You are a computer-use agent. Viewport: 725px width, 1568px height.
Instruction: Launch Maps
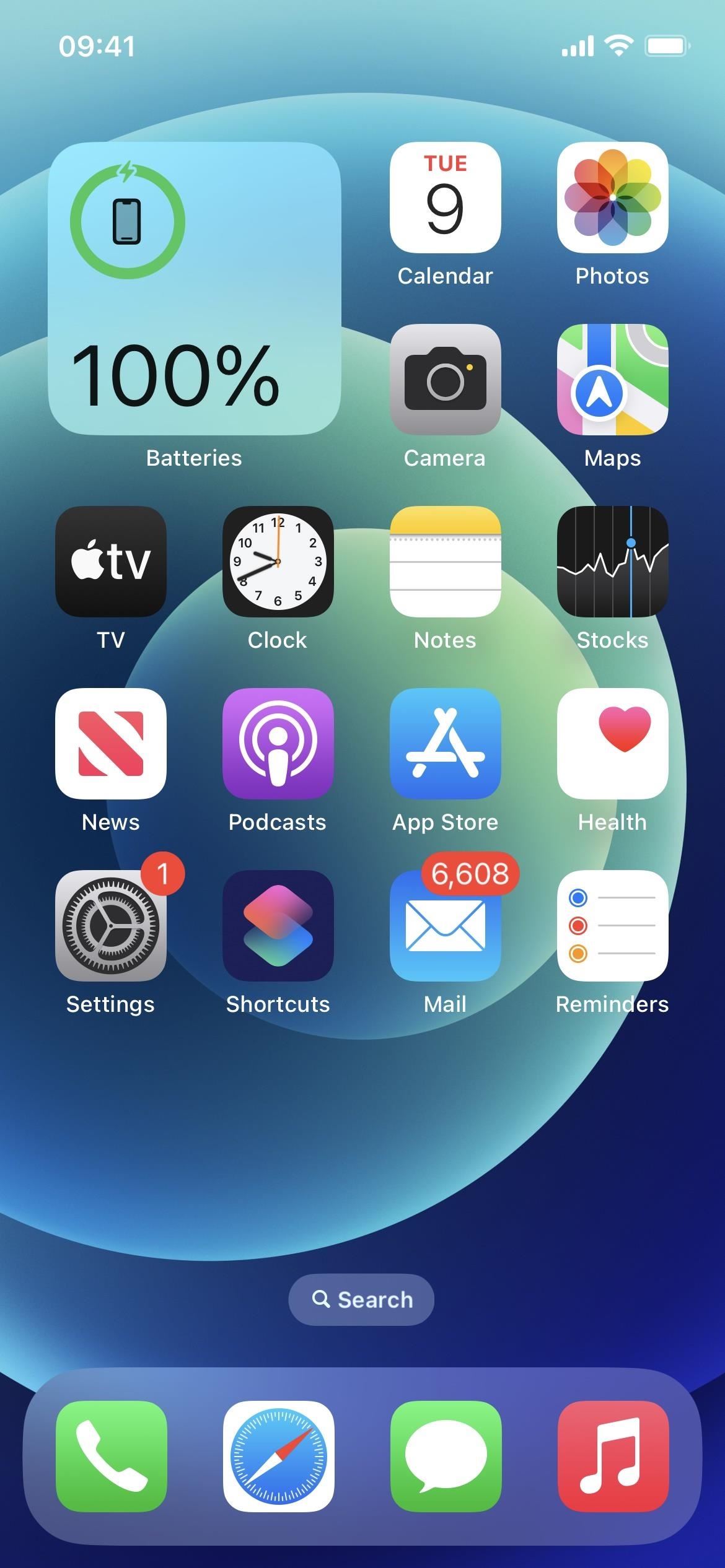coord(612,380)
